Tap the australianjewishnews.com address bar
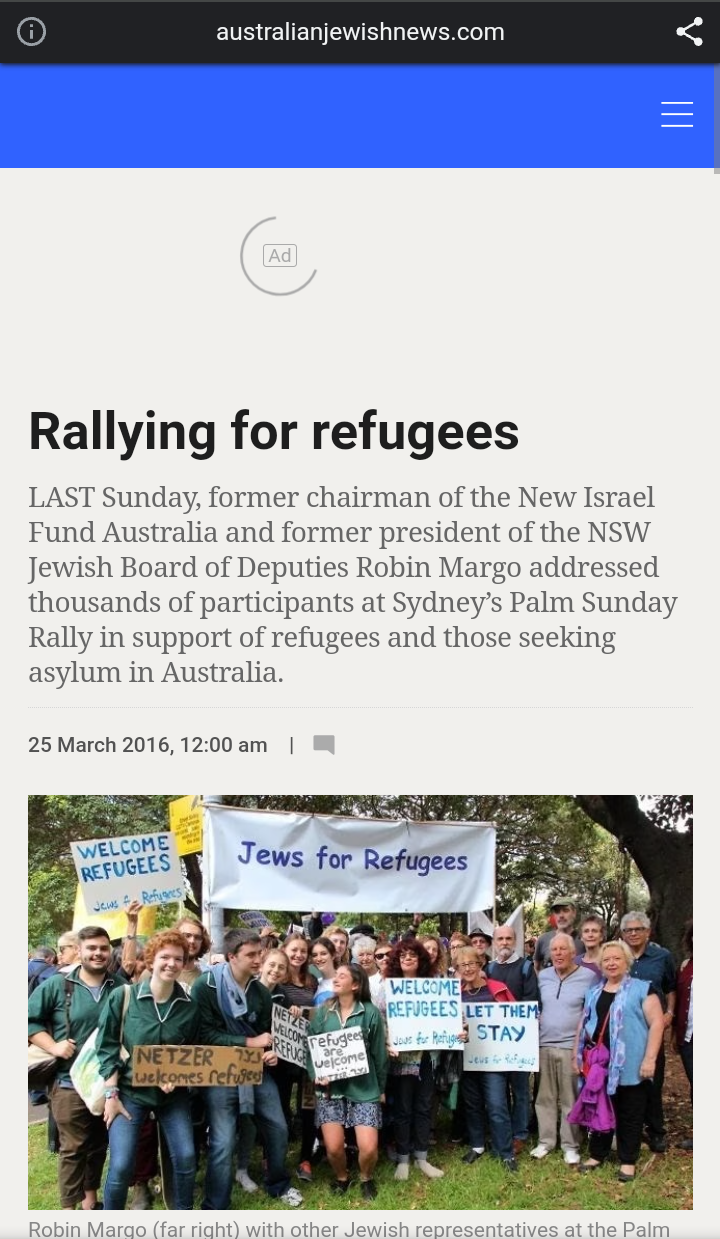 point(360,32)
